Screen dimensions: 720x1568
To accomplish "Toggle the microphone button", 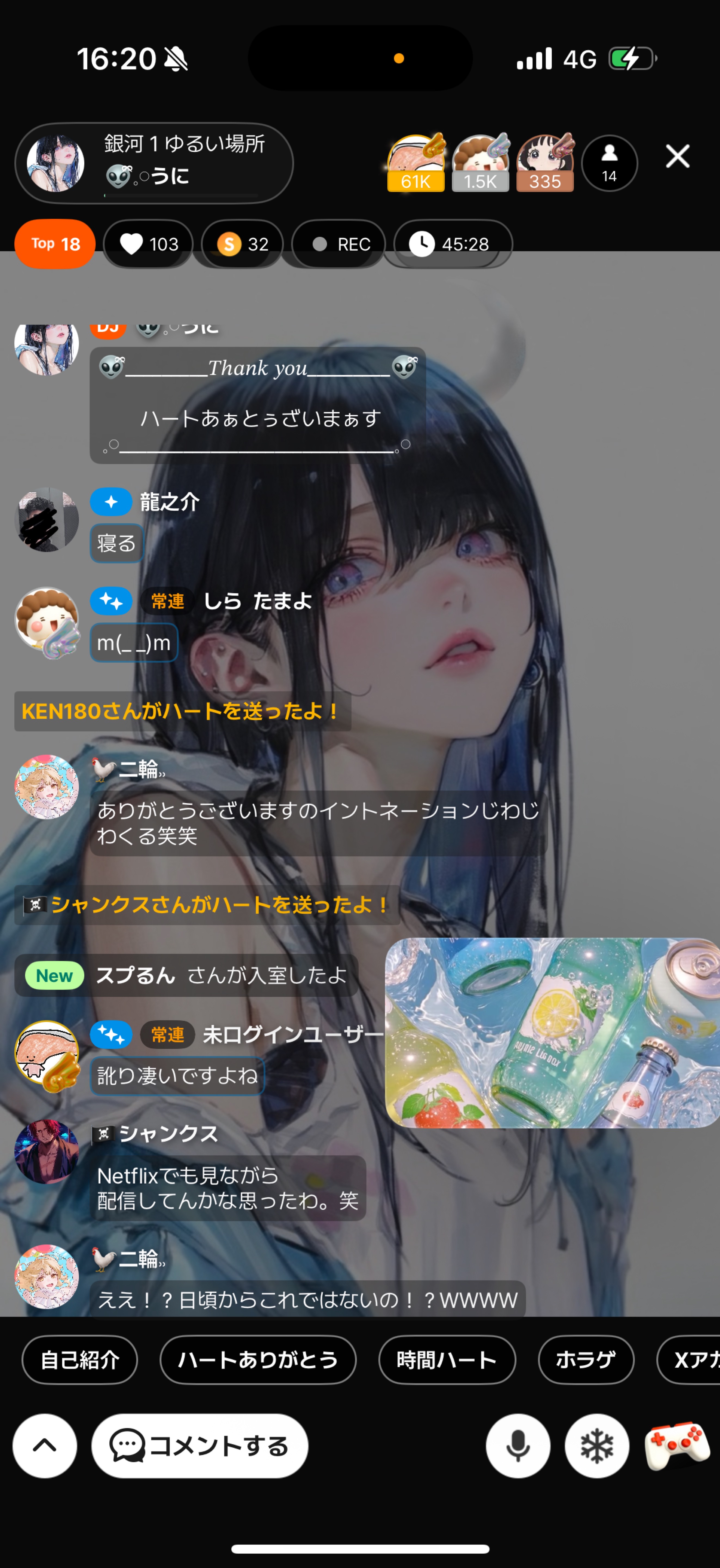I will point(518,1446).
